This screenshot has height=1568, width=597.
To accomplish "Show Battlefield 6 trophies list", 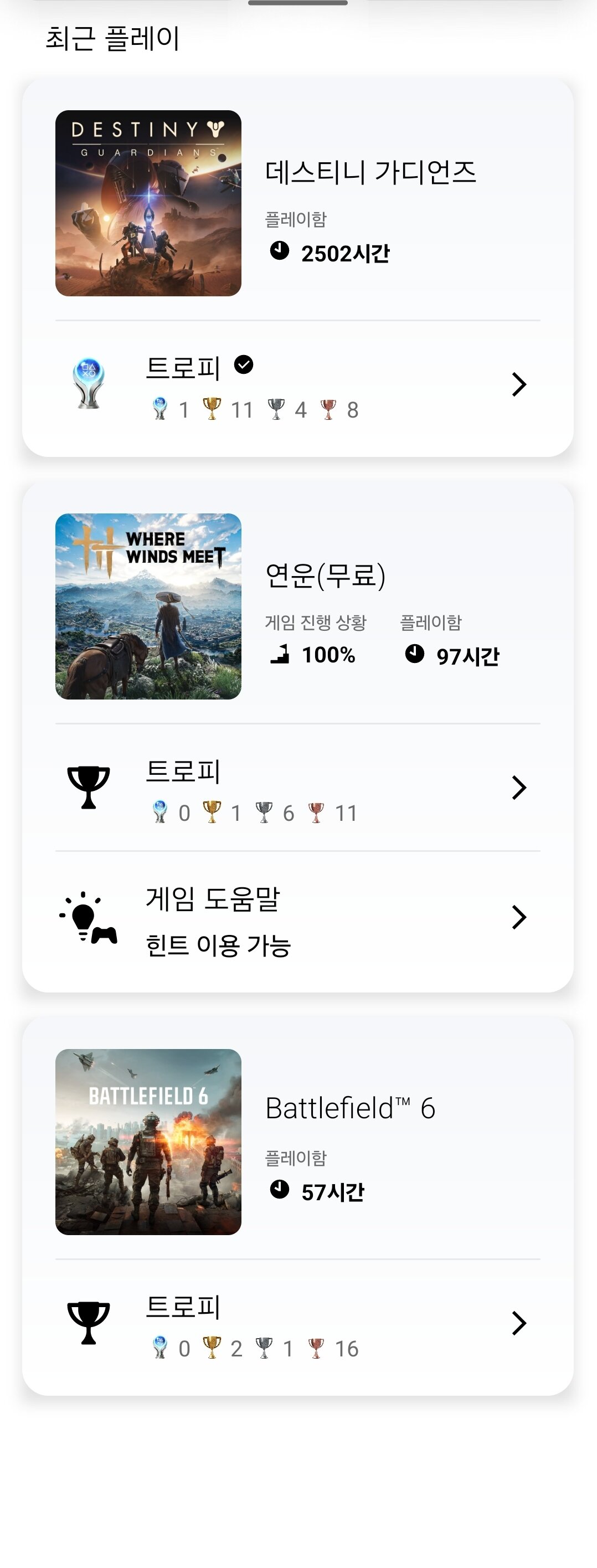I will pyautogui.click(x=297, y=1324).
